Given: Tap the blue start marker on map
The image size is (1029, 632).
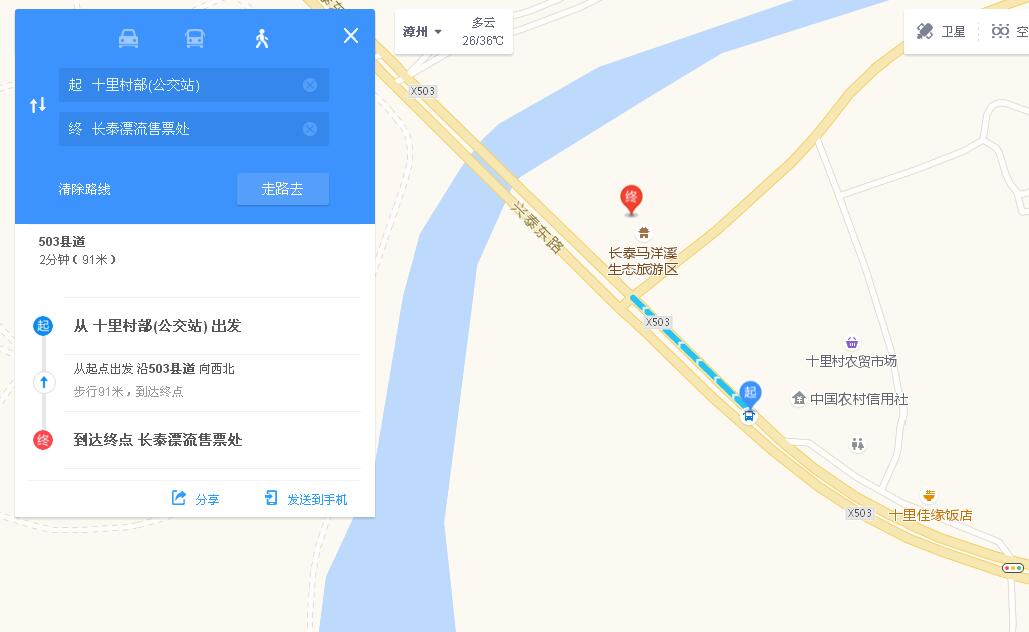Looking at the screenshot, I should click(750, 394).
